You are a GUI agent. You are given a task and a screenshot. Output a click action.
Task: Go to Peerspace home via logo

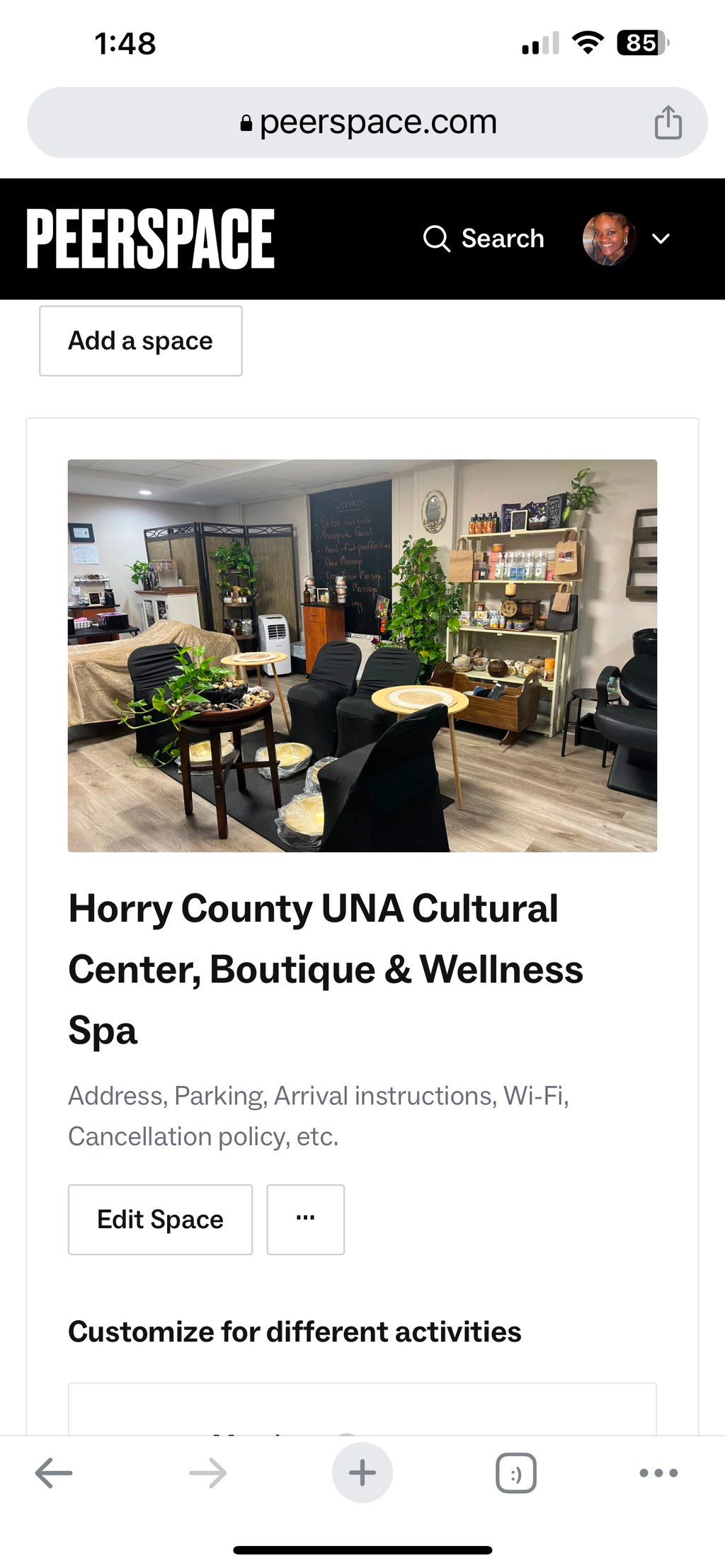pyautogui.click(x=150, y=239)
